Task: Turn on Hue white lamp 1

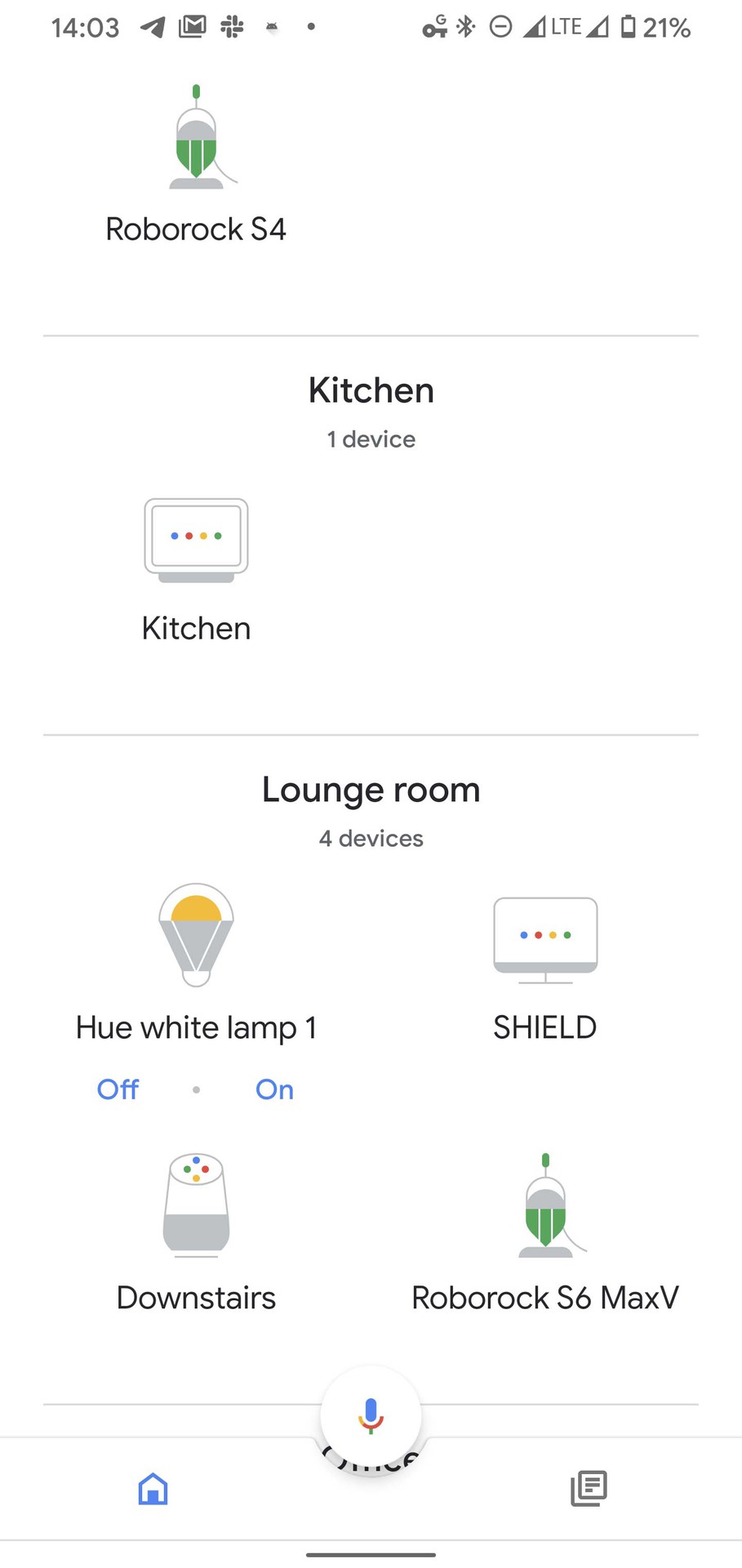Action: [x=274, y=1089]
